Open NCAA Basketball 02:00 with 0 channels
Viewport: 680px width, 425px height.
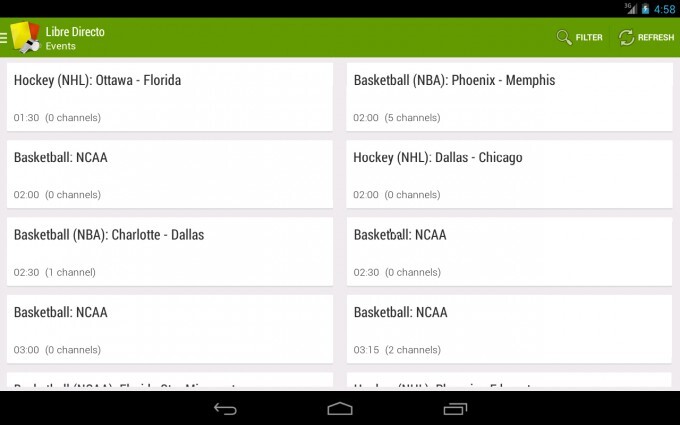pos(169,174)
